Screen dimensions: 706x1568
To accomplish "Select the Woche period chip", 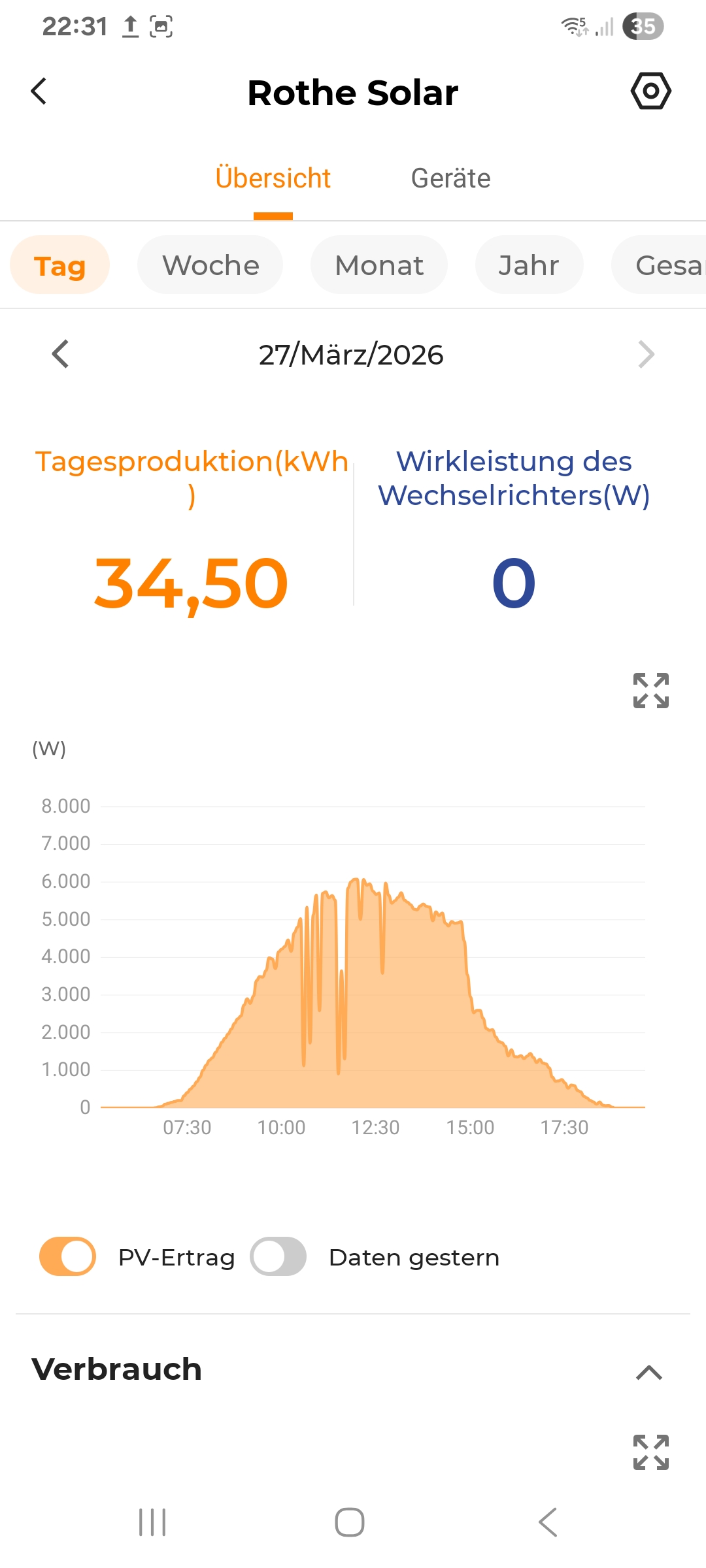I will (210, 265).
